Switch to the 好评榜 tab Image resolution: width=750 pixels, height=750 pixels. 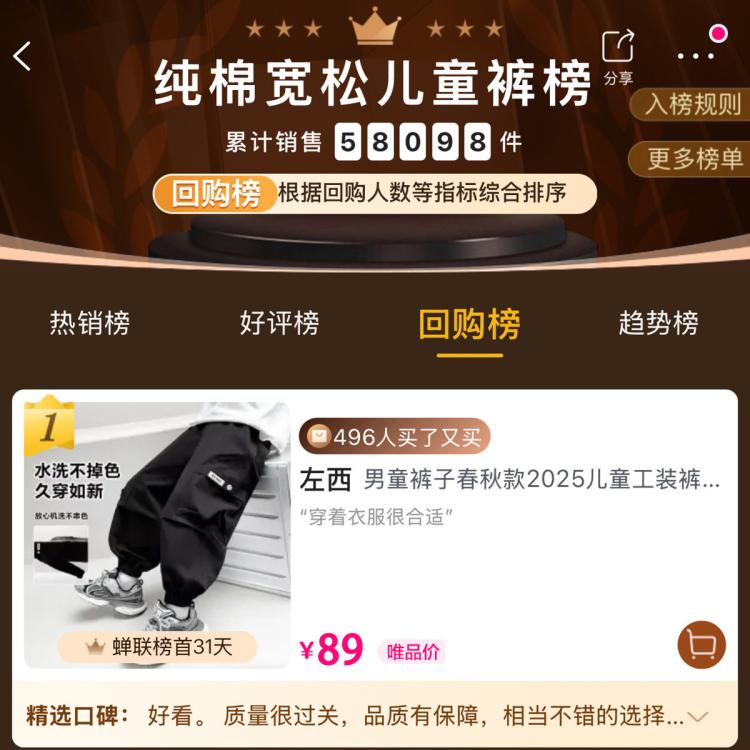[279, 323]
